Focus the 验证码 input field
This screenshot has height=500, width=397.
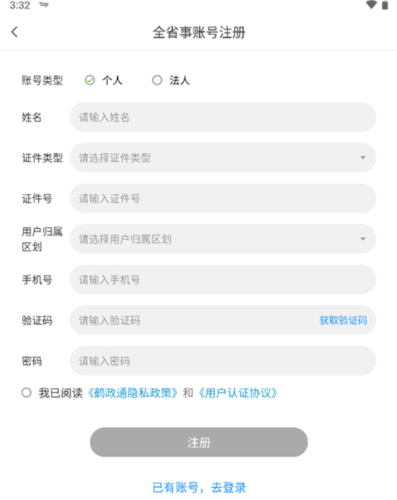coord(193,320)
